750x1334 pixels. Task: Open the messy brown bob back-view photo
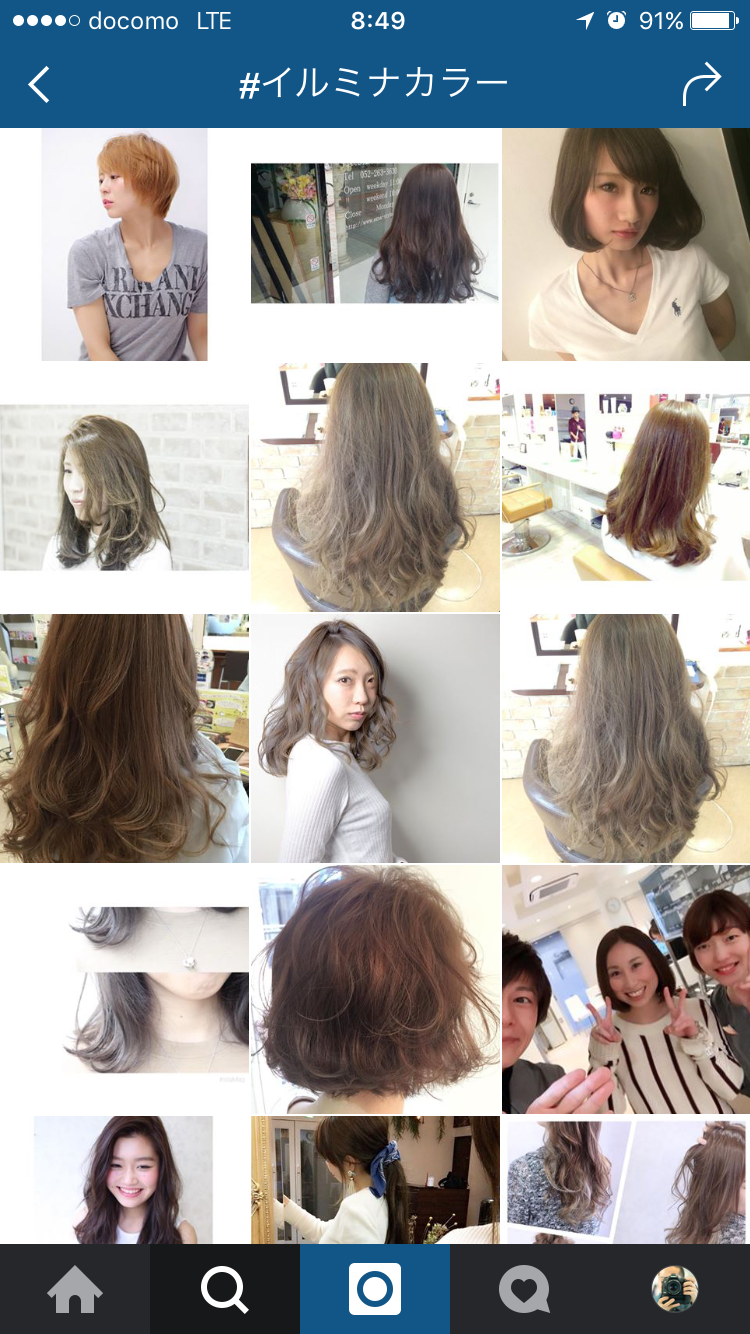(x=375, y=989)
